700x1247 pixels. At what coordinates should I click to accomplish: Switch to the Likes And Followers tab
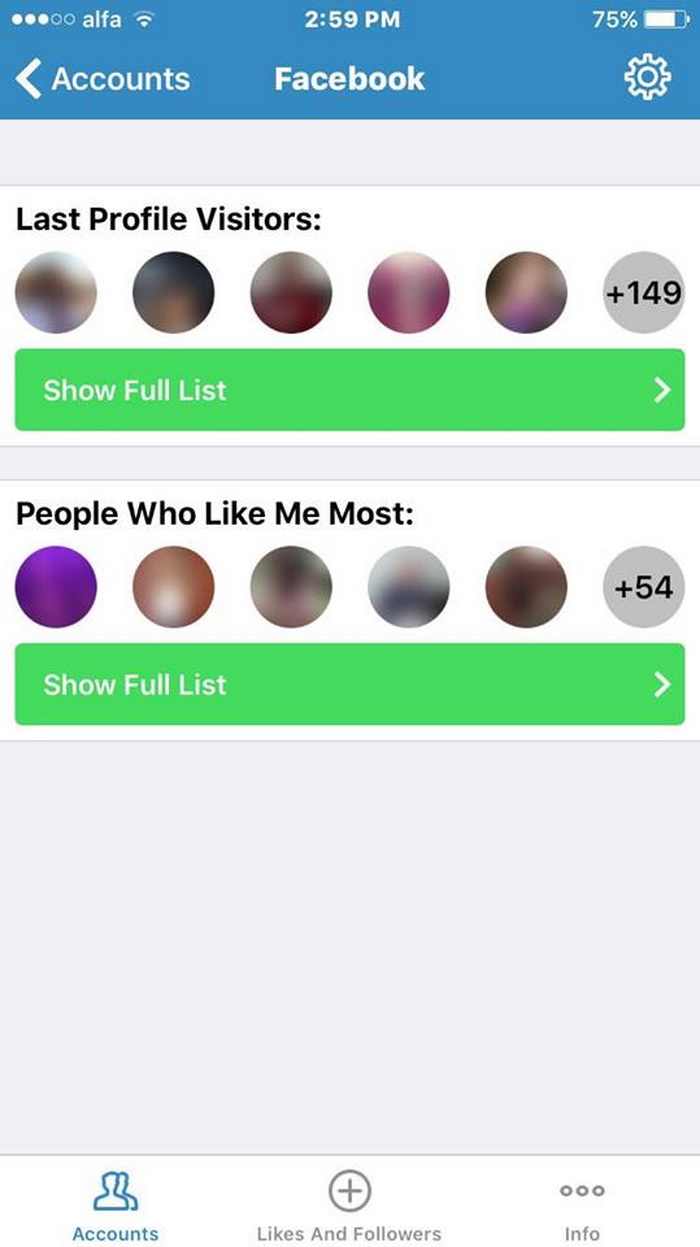[349, 1204]
